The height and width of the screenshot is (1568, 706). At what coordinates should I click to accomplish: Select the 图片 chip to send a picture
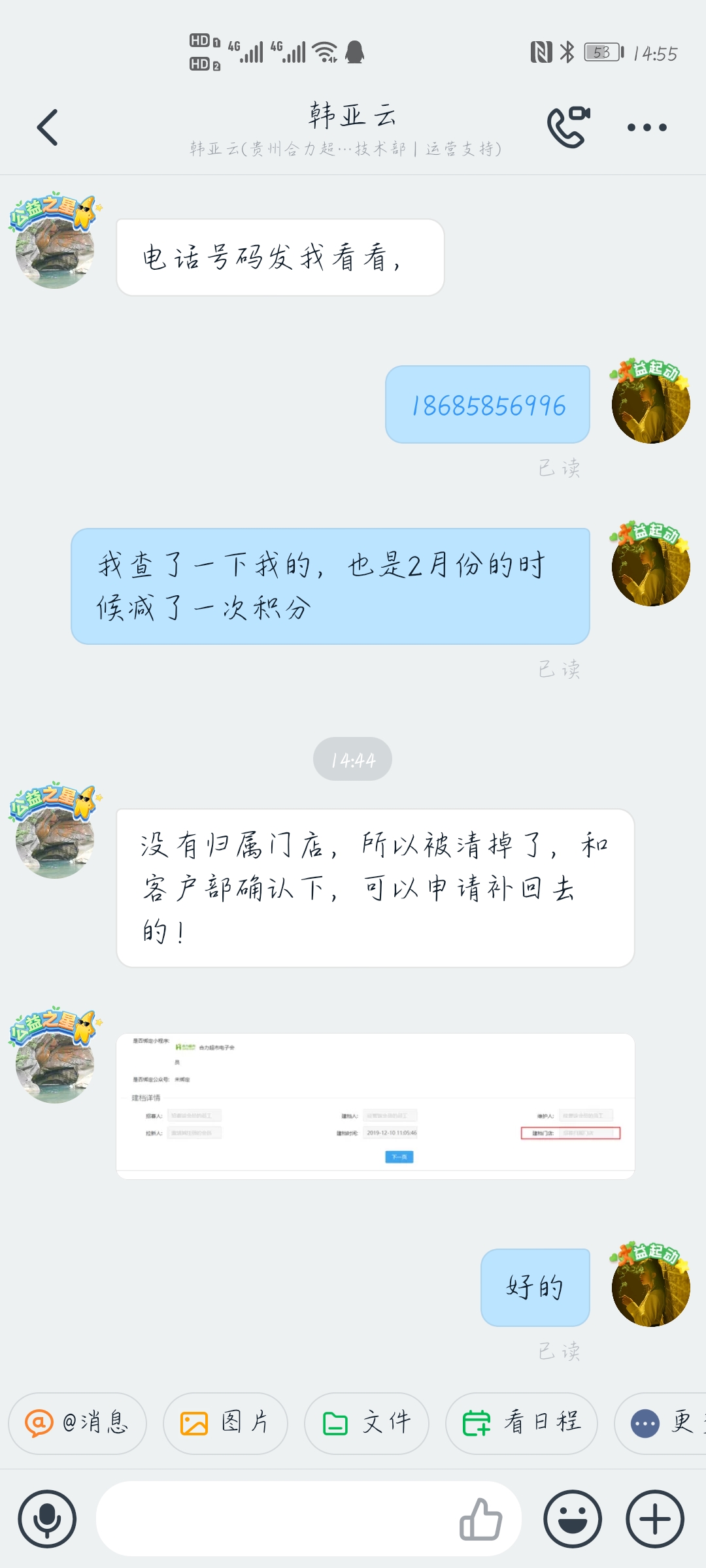tap(226, 1423)
